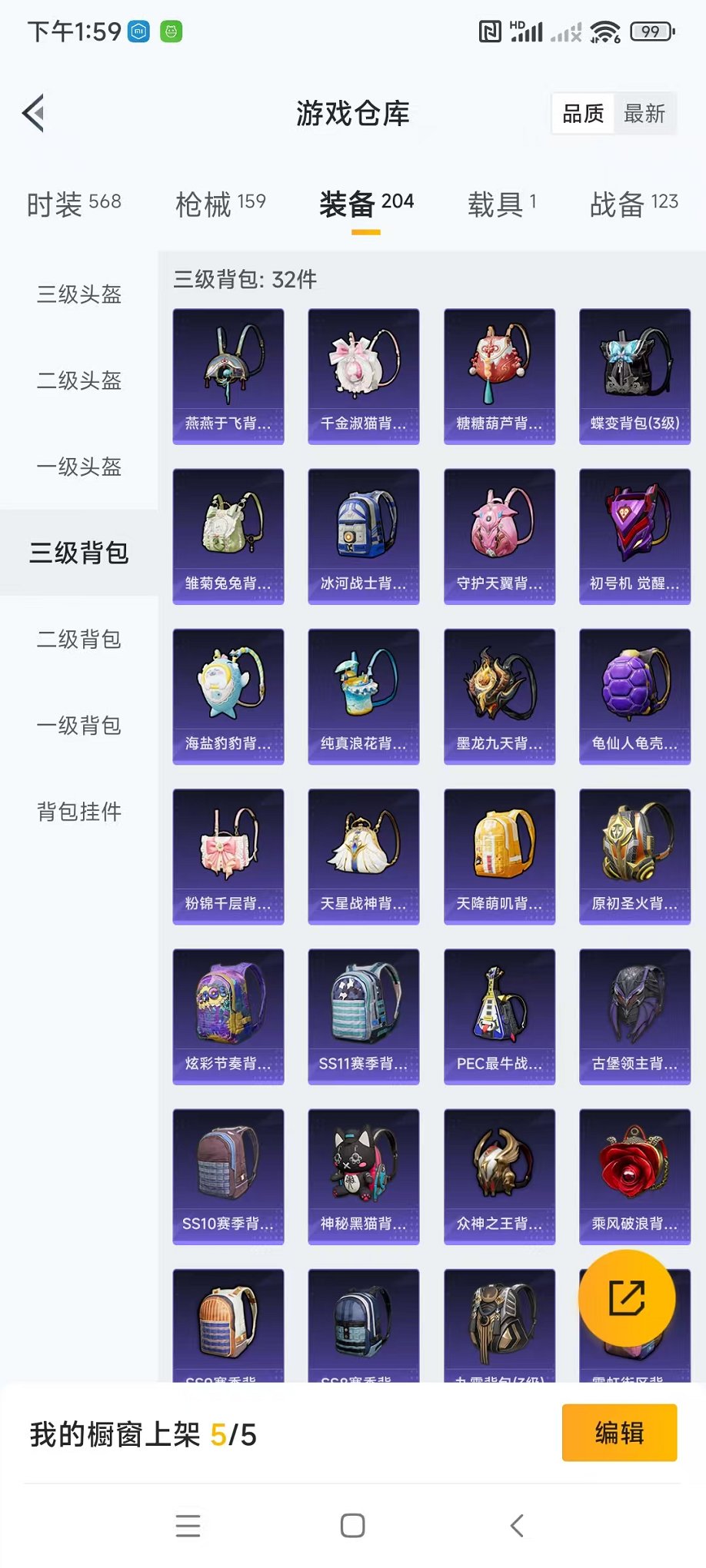This screenshot has height=1568, width=706.
Task: Open the 冰河战士背 backpack item
Action: point(364,537)
